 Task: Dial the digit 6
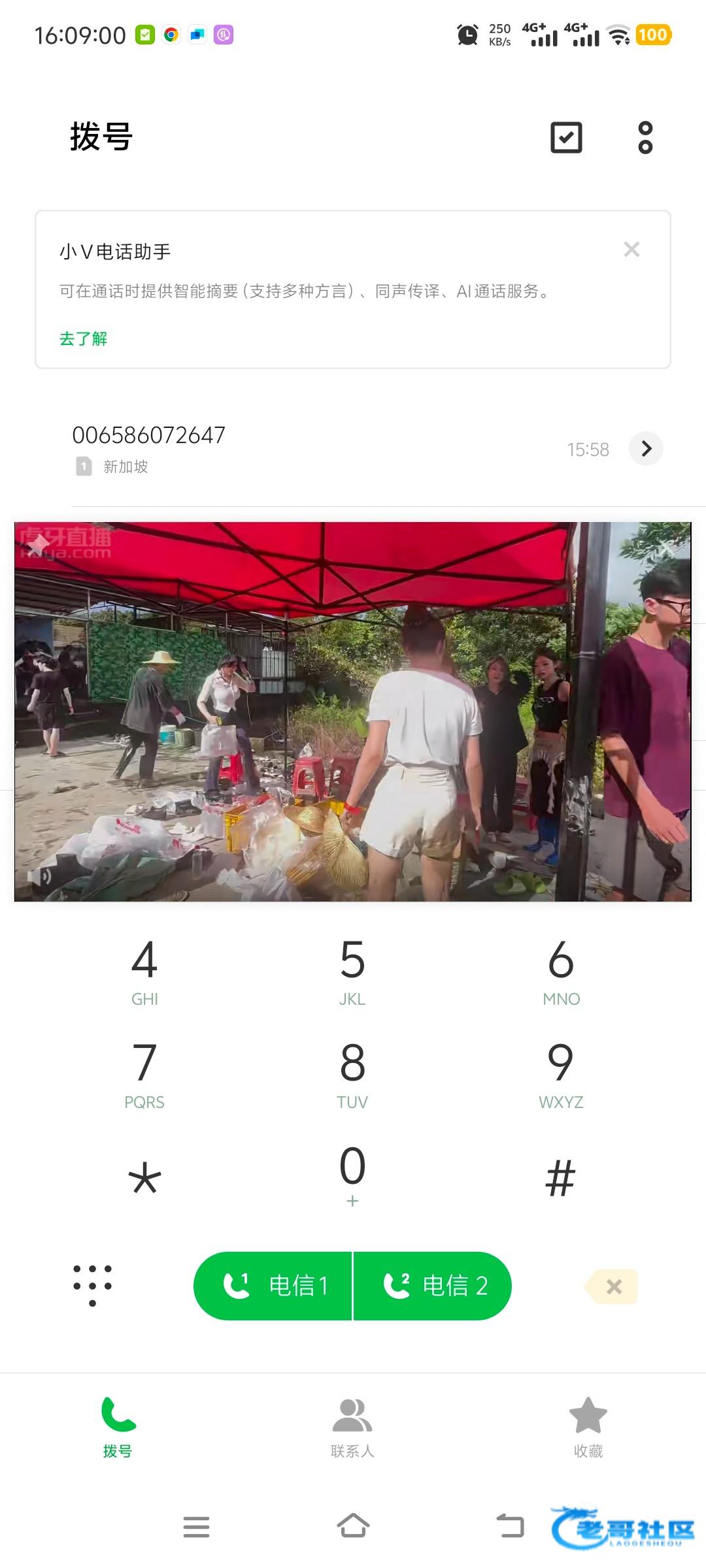coord(561,970)
